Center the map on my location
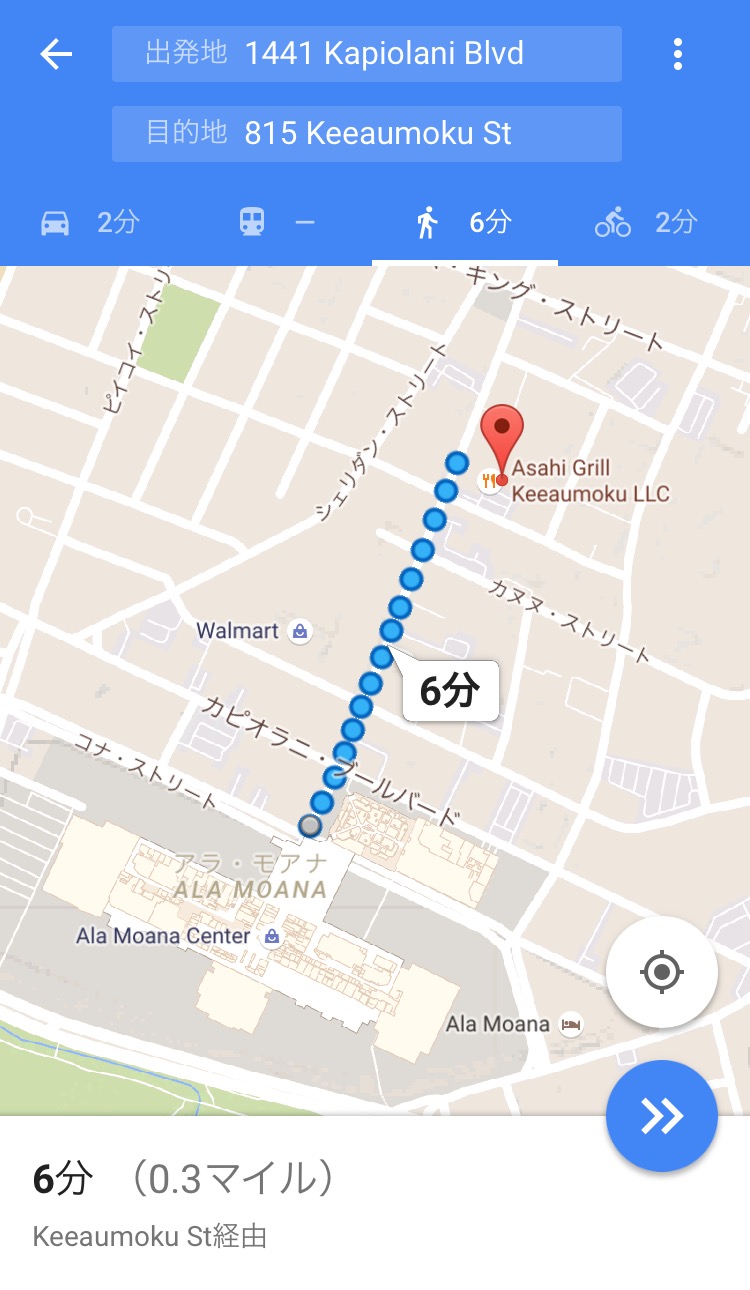Screen dimensions: 750x1290 661,972
